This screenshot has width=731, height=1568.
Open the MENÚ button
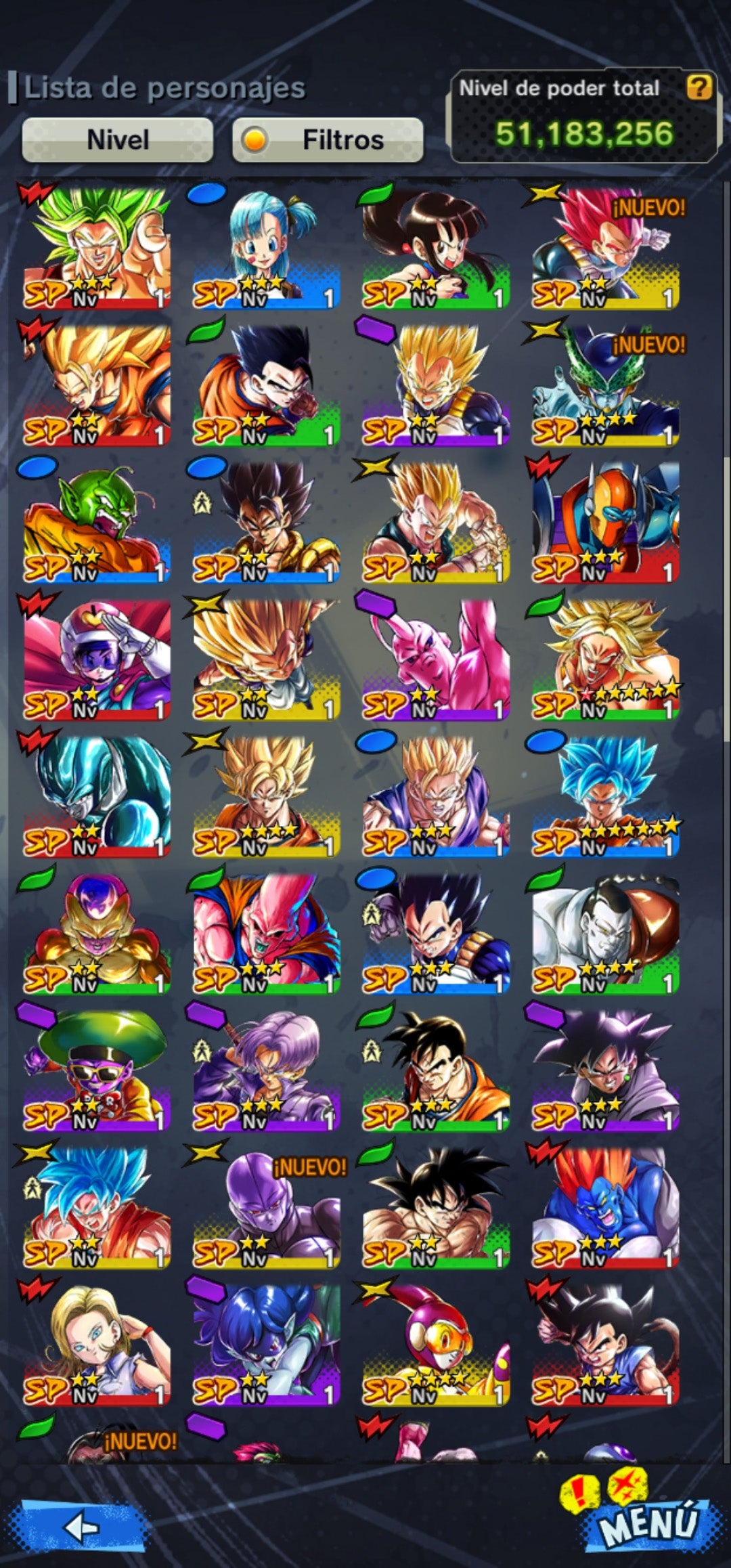(648, 1523)
